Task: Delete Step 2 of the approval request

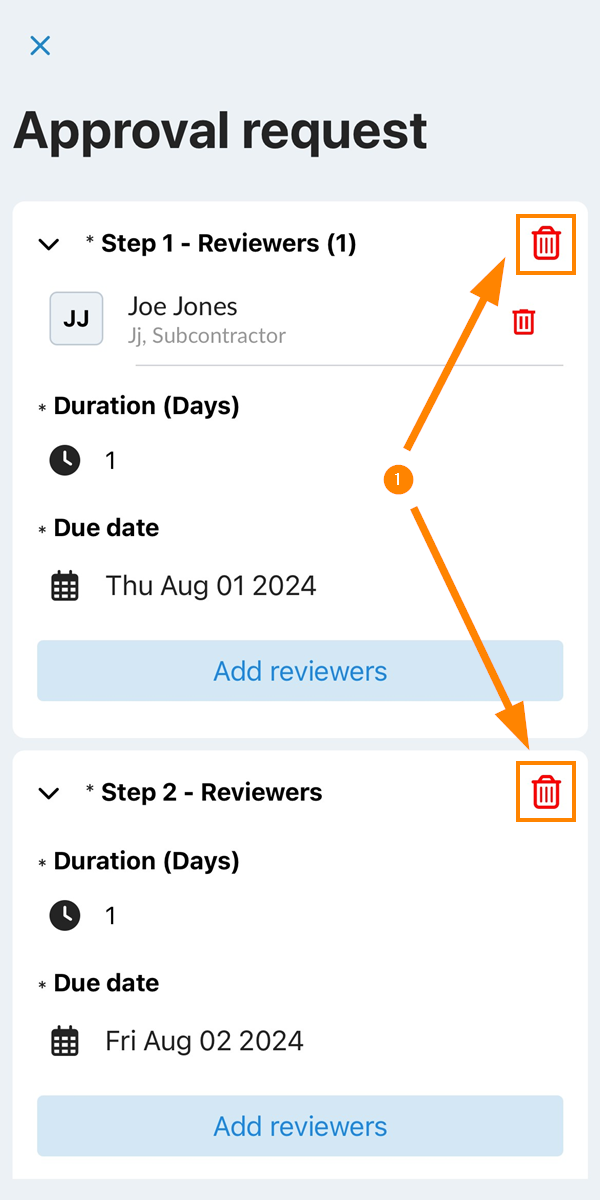Action: (546, 792)
